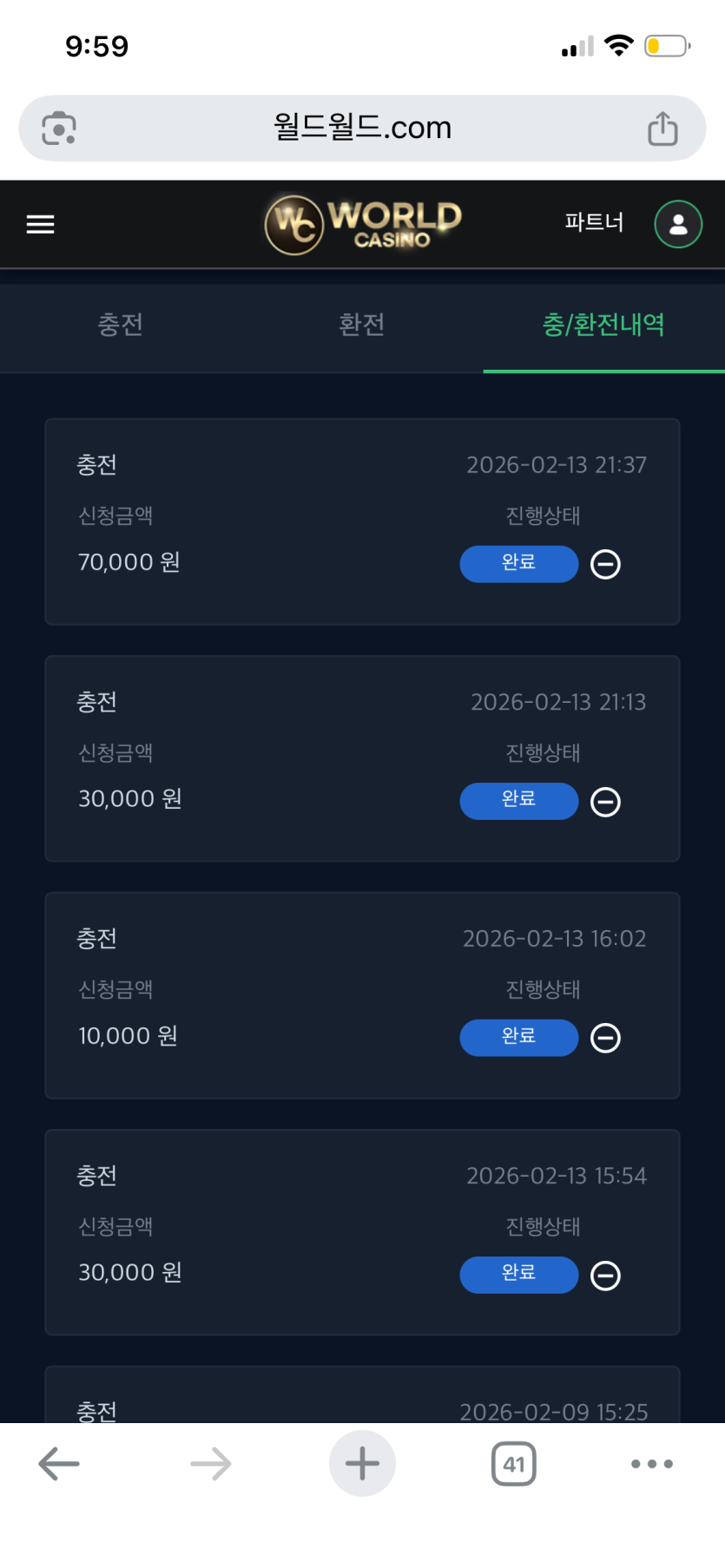Switch to the 환전 tab
Screen dimensions: 725x1568
click(362, 325)
